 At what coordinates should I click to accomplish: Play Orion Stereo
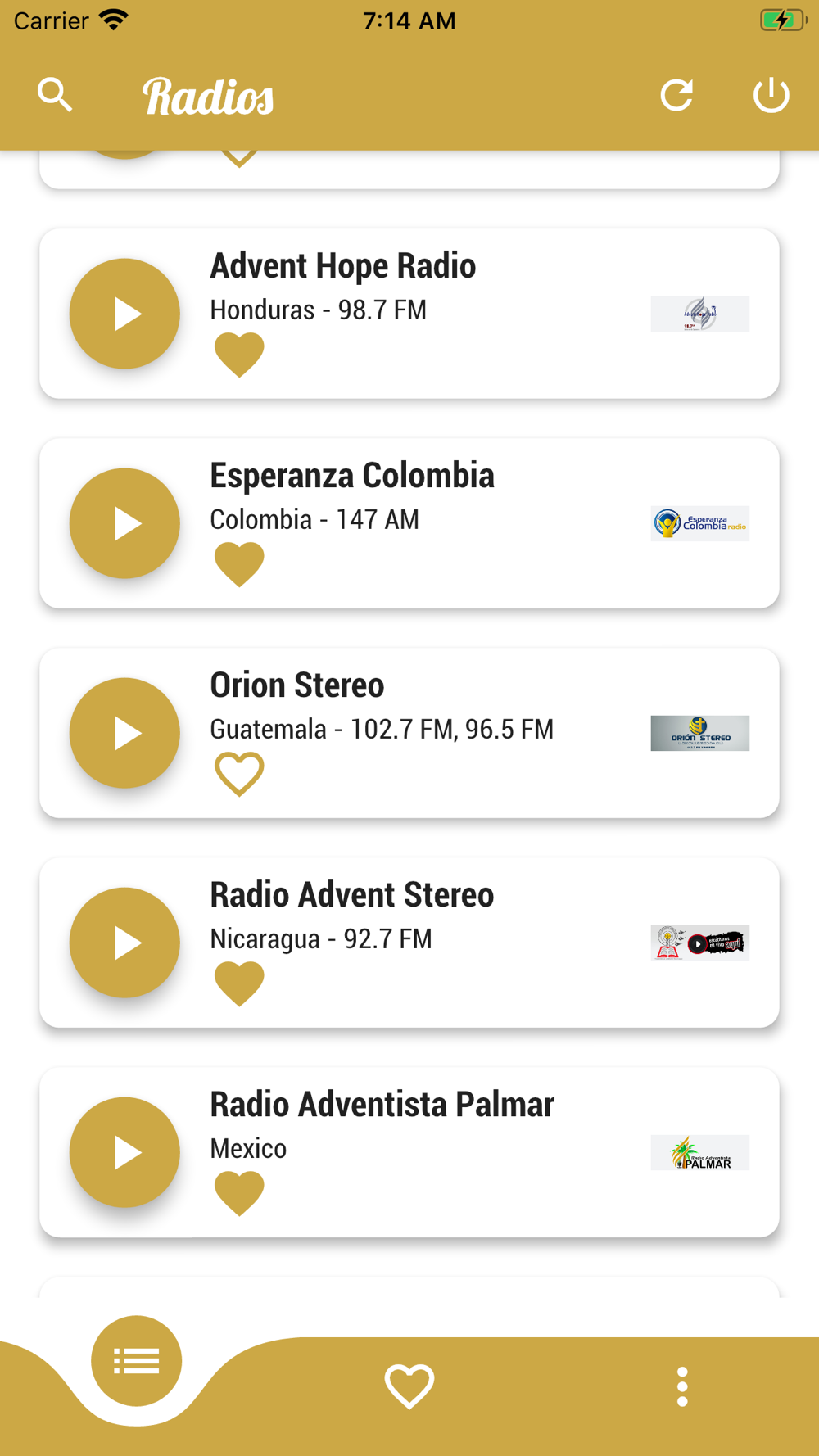124,733
